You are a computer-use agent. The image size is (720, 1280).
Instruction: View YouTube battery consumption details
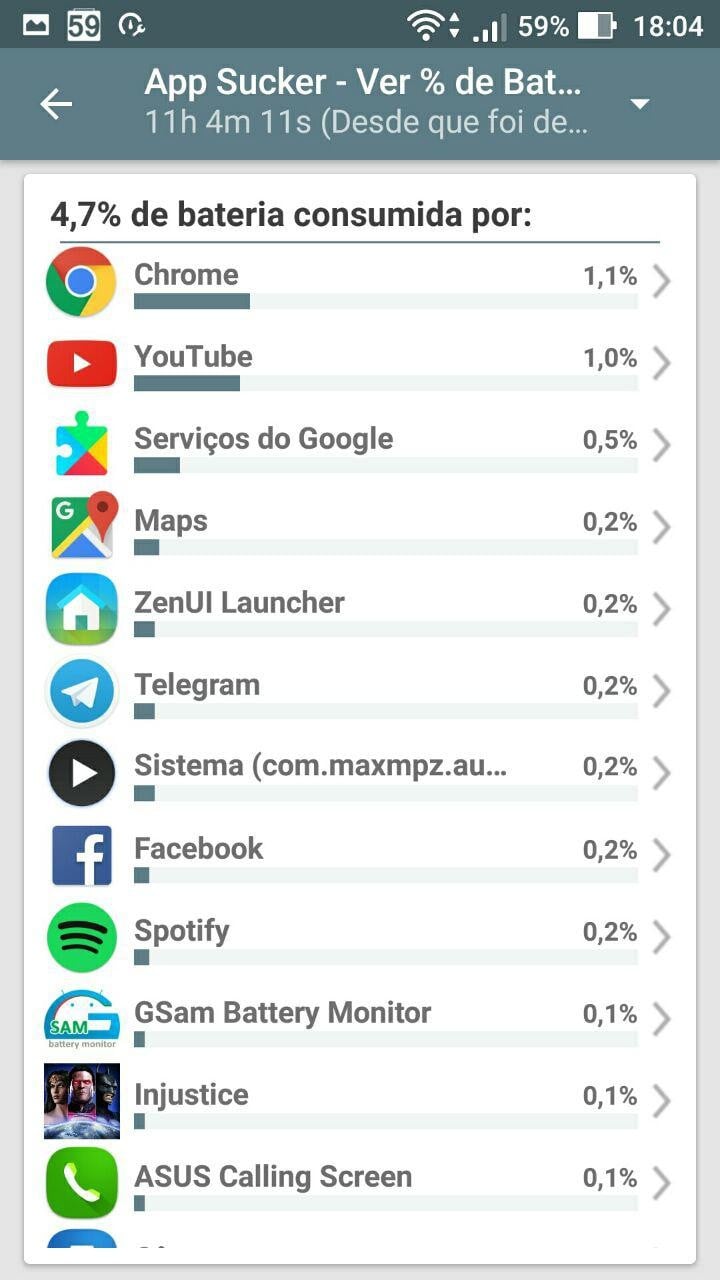(360, 364)
